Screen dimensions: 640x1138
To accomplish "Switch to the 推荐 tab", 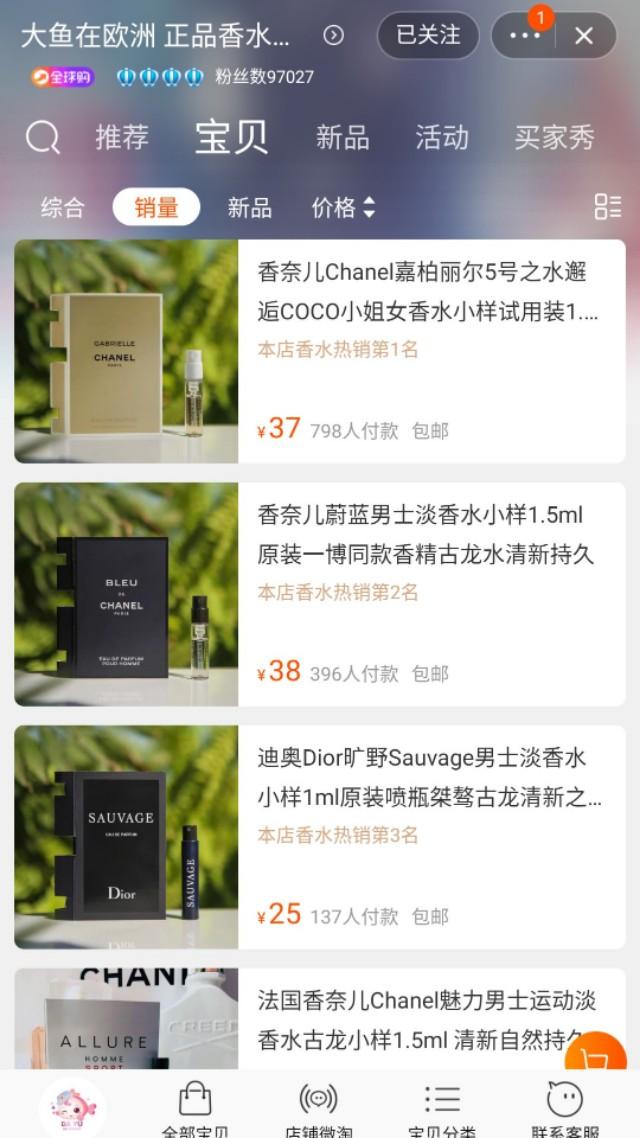I will [122, 137].
